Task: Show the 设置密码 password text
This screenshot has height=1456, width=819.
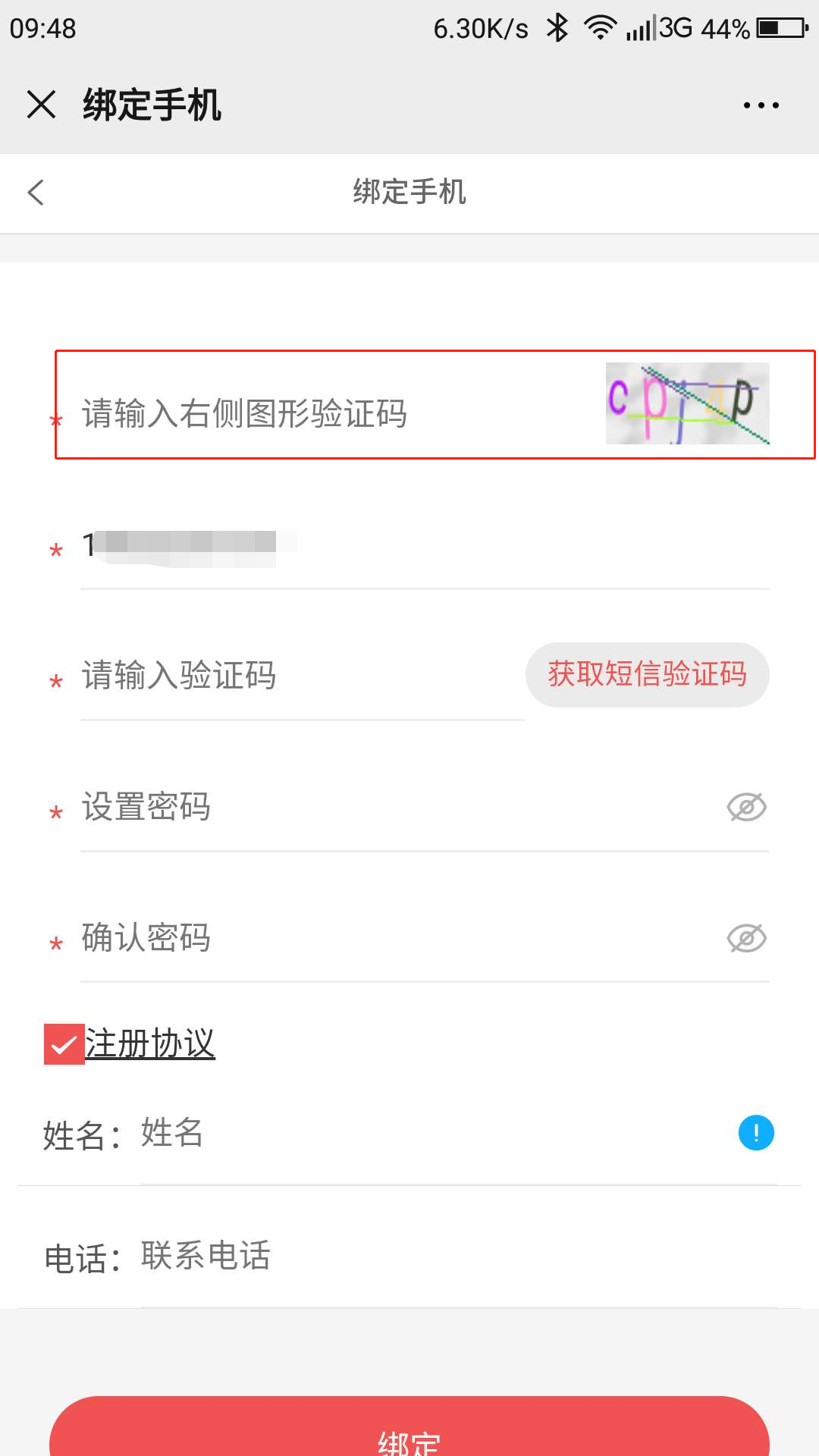Action: point(746,808)
